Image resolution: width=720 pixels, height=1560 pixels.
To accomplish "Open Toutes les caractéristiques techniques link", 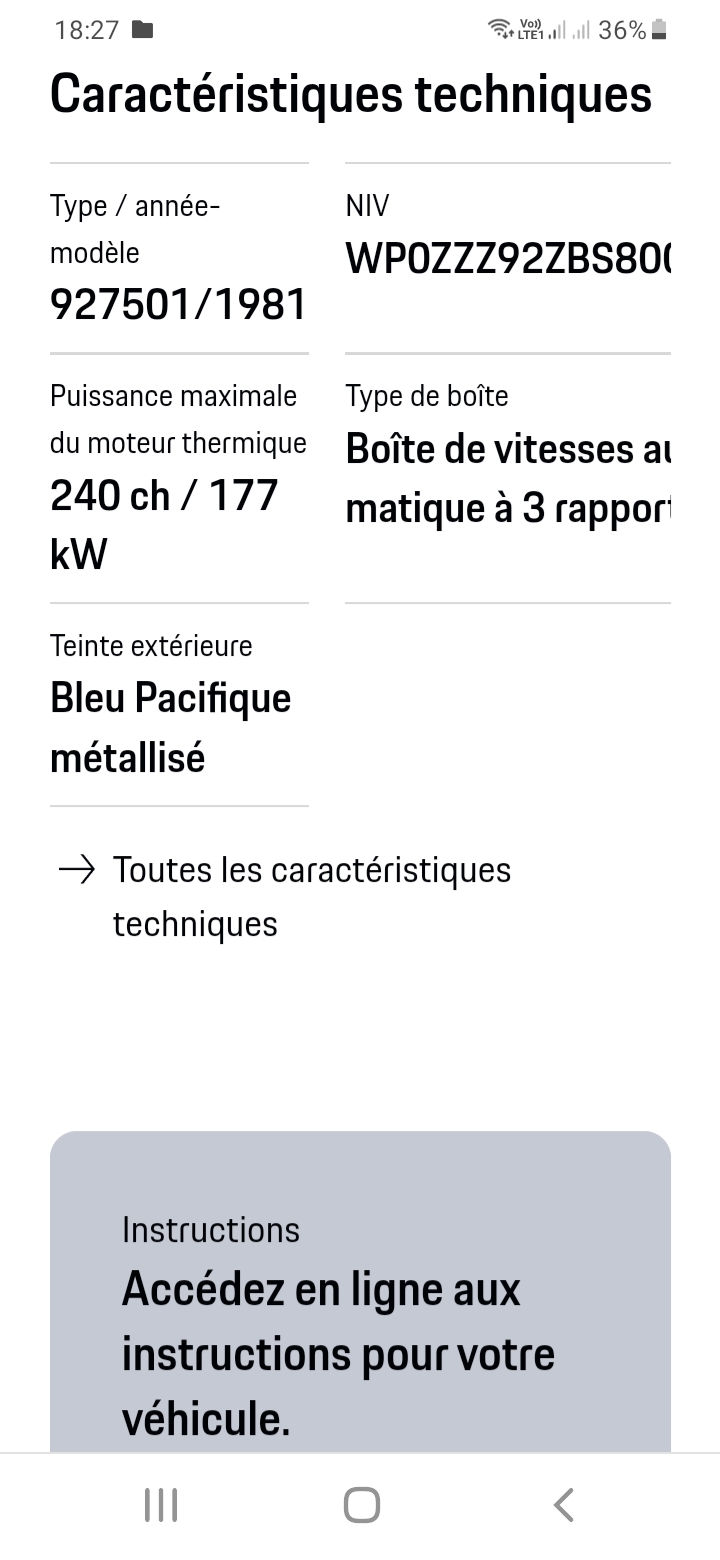I will 285,897.
